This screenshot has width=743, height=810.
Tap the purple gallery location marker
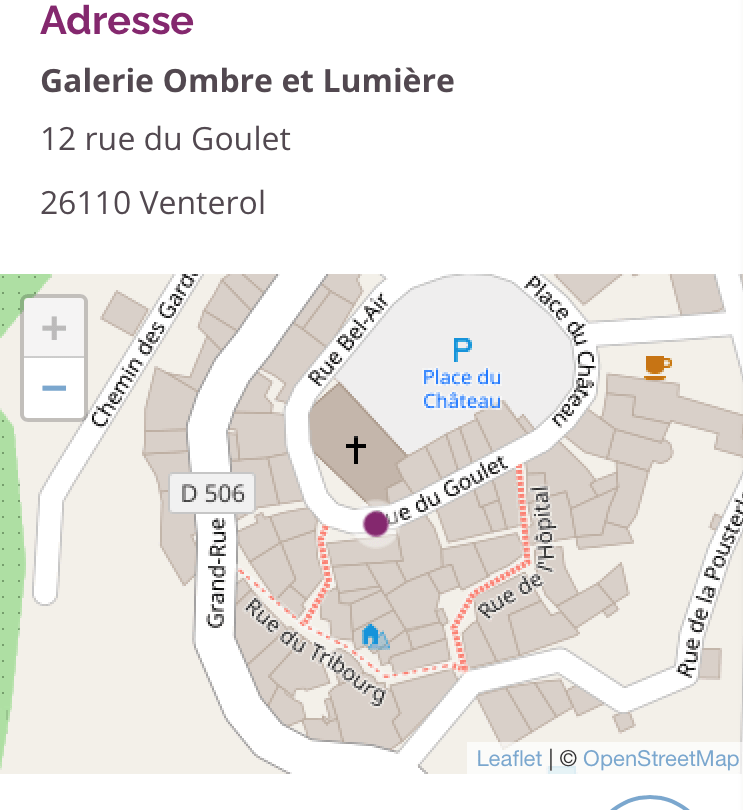click(375, 523)
